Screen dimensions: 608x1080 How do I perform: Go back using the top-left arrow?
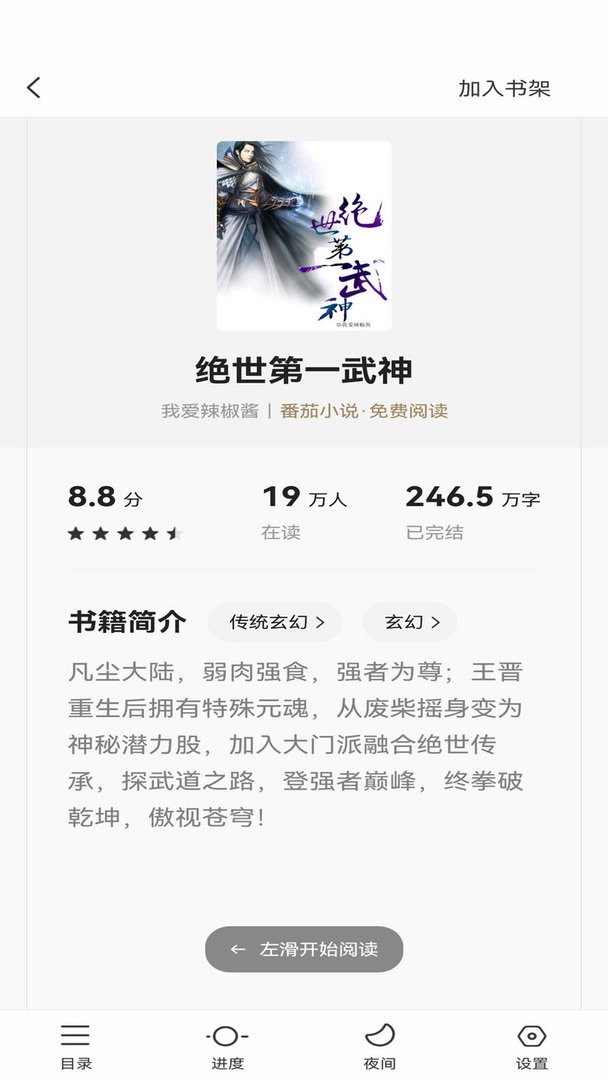point(34,88)
